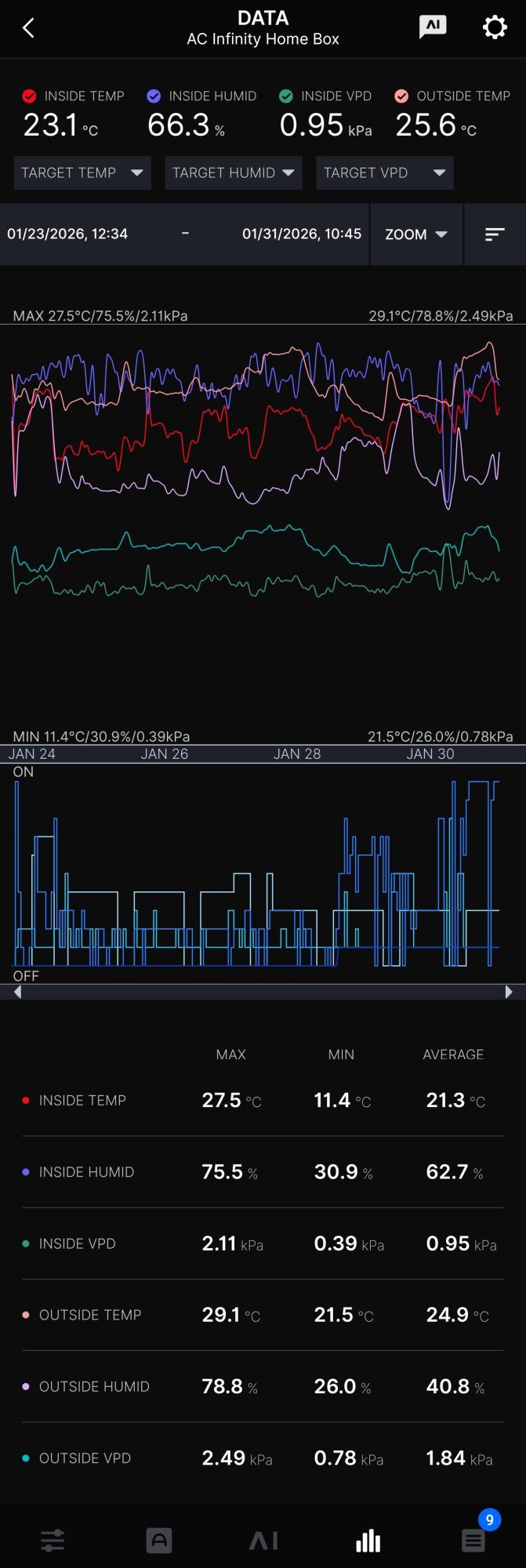Screen dimensions: 526x1568
Task: Change the end date 01/31/2026, 10:45
Action: tap(302, 234)
